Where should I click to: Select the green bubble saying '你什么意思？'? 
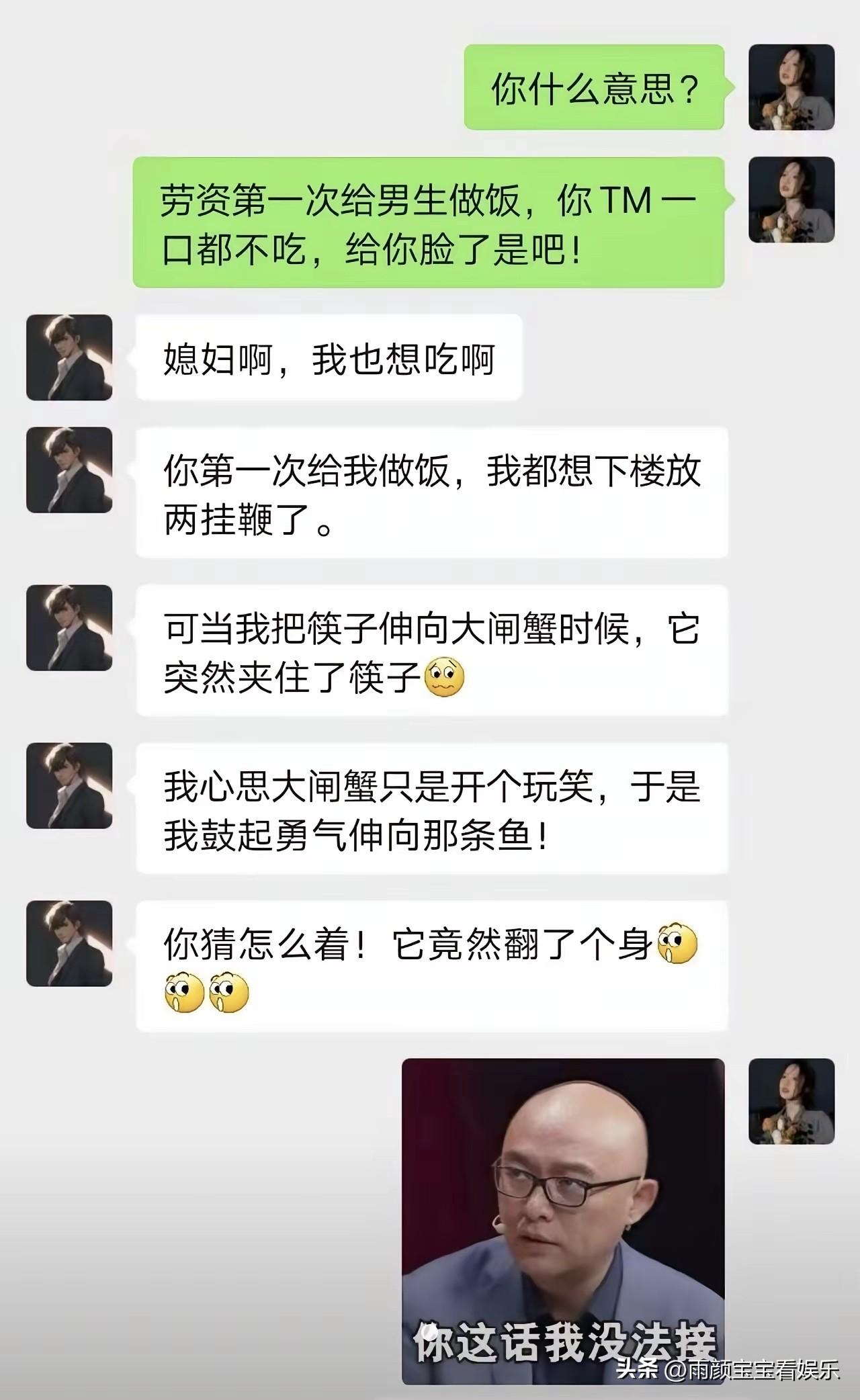coord(595,87)
